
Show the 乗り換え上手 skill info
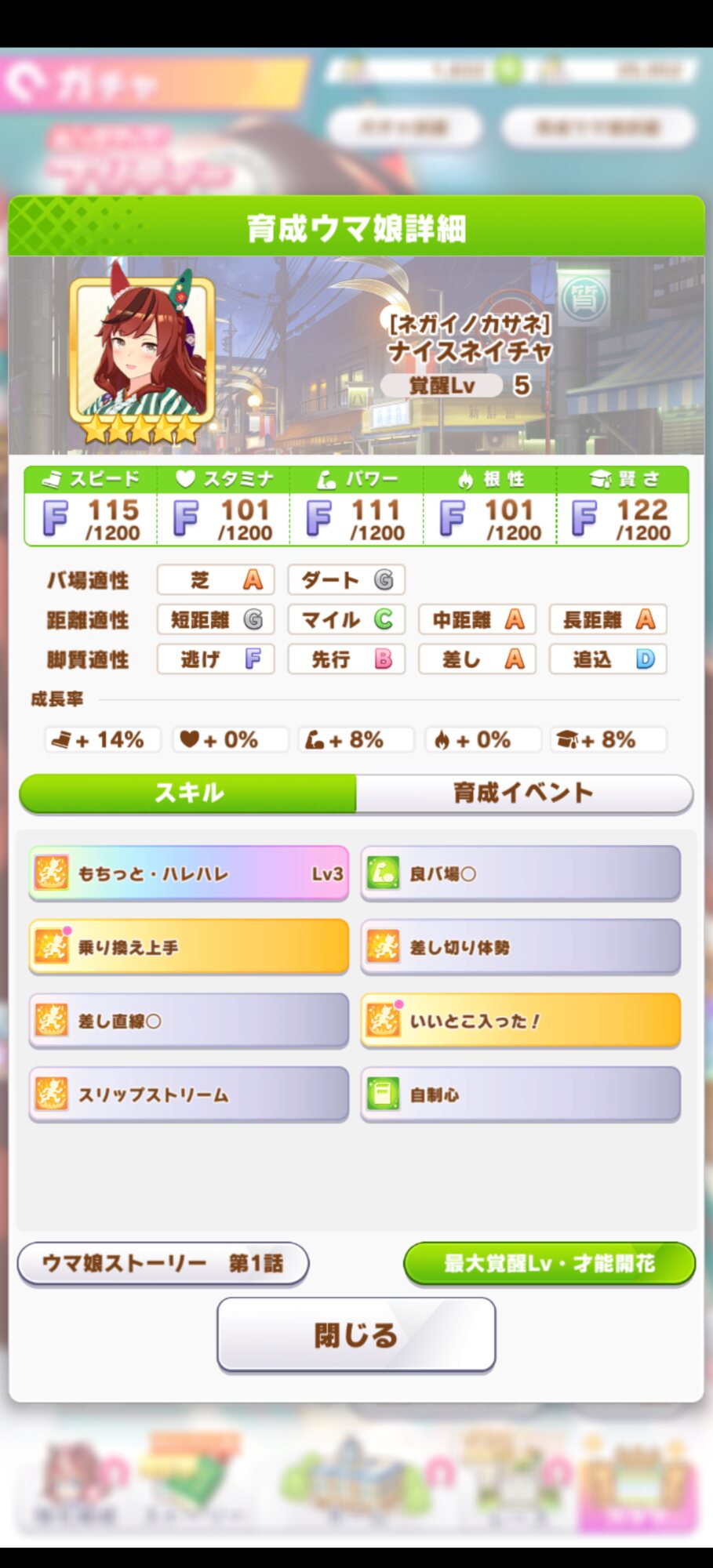tap(188, 947)
